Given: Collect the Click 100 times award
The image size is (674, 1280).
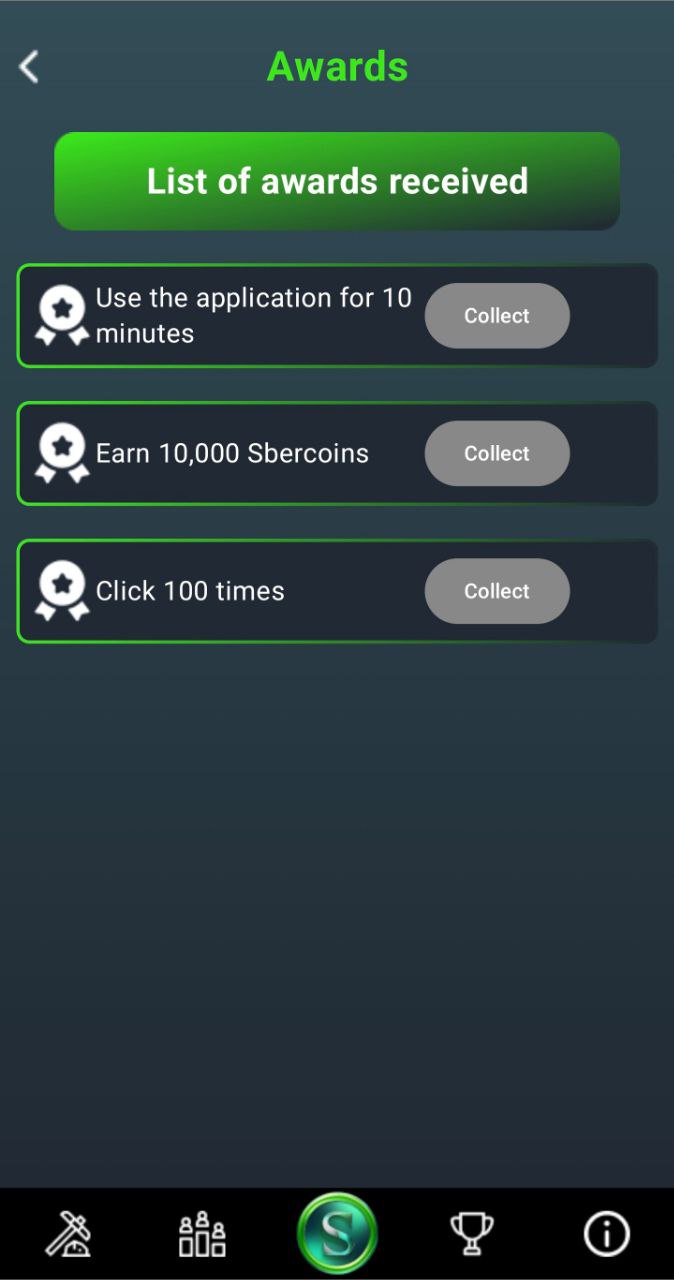Looking at the screenshot, I should (497, 591).
